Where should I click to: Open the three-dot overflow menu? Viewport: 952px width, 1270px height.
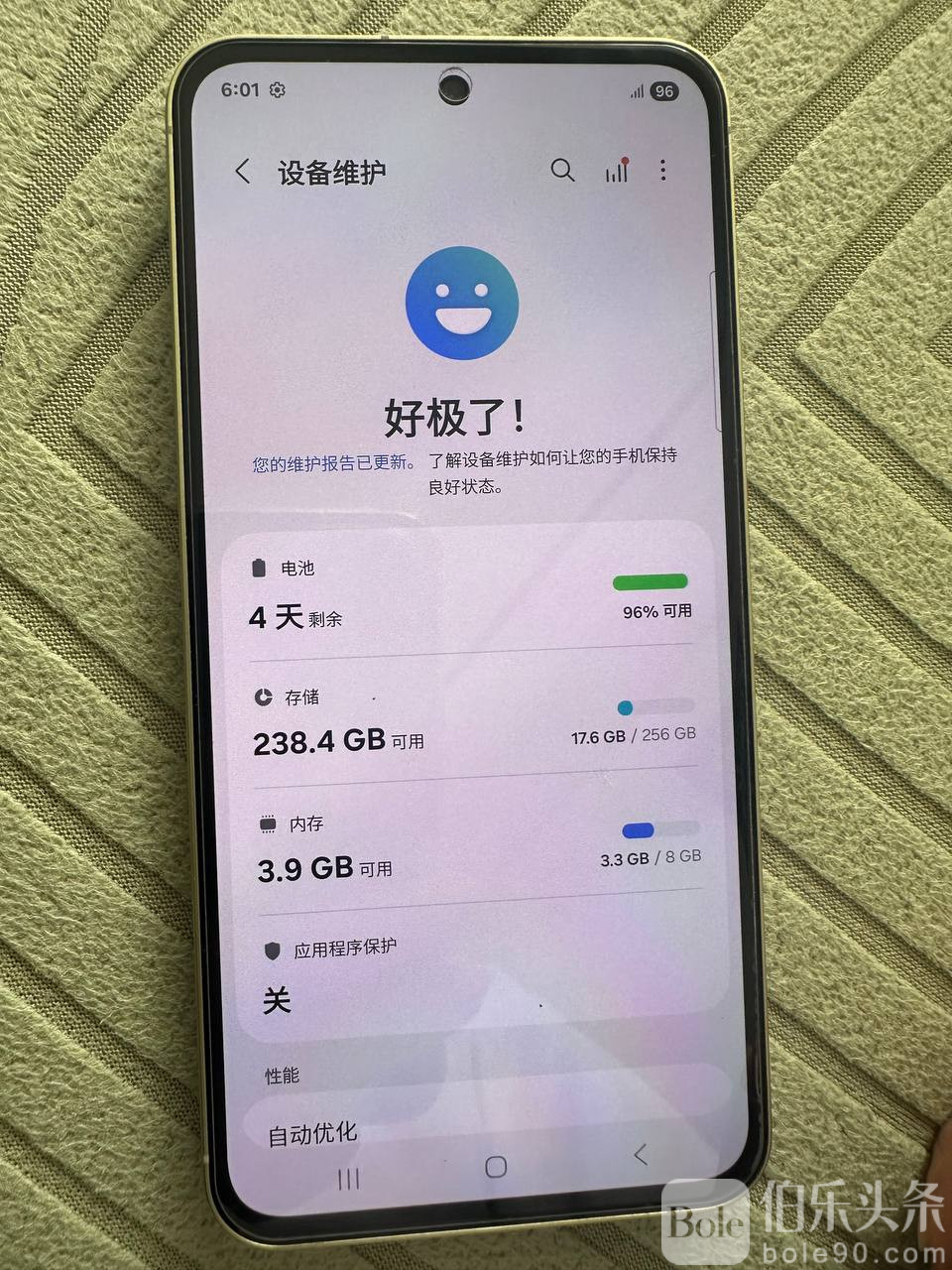pos(663,171)
